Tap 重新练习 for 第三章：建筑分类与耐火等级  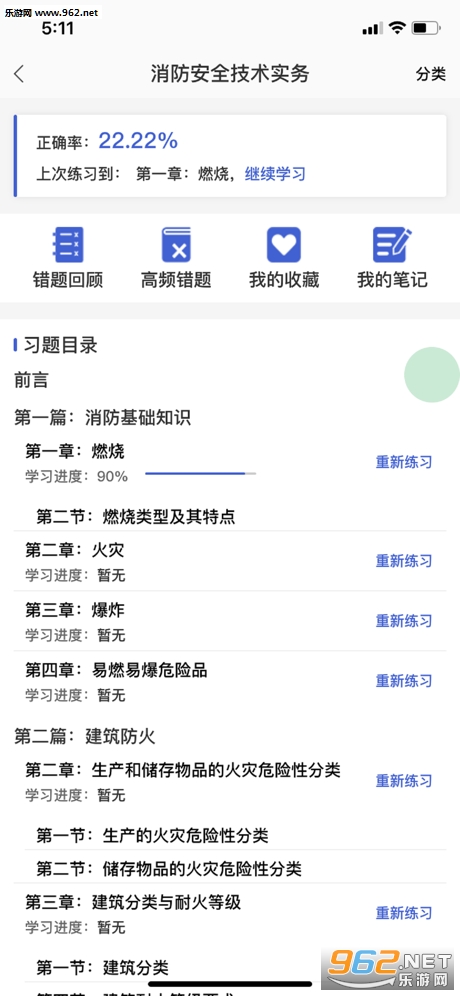pyautogui.click(x=403, y=913)
